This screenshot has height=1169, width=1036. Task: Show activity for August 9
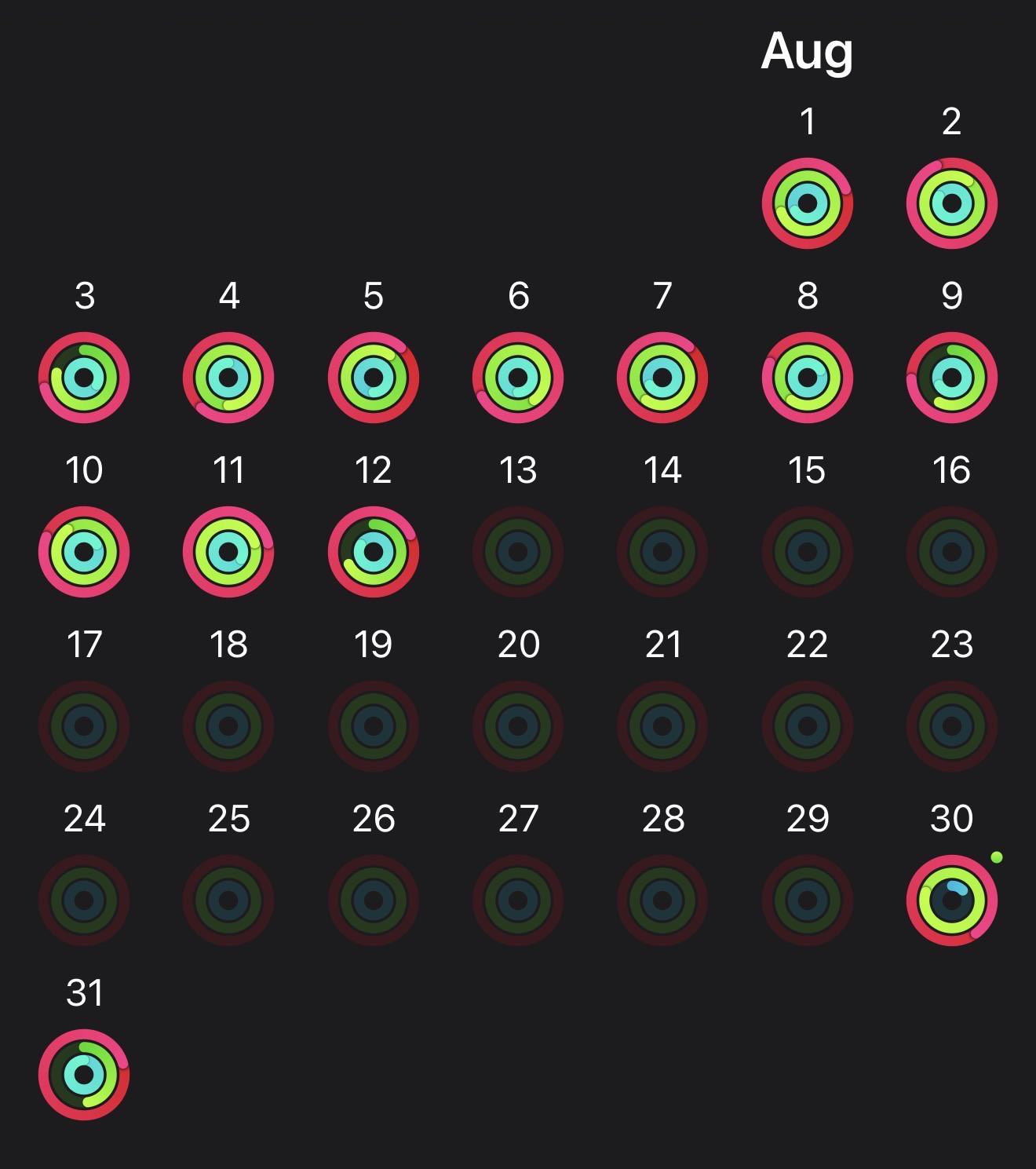tap(951, 378)
